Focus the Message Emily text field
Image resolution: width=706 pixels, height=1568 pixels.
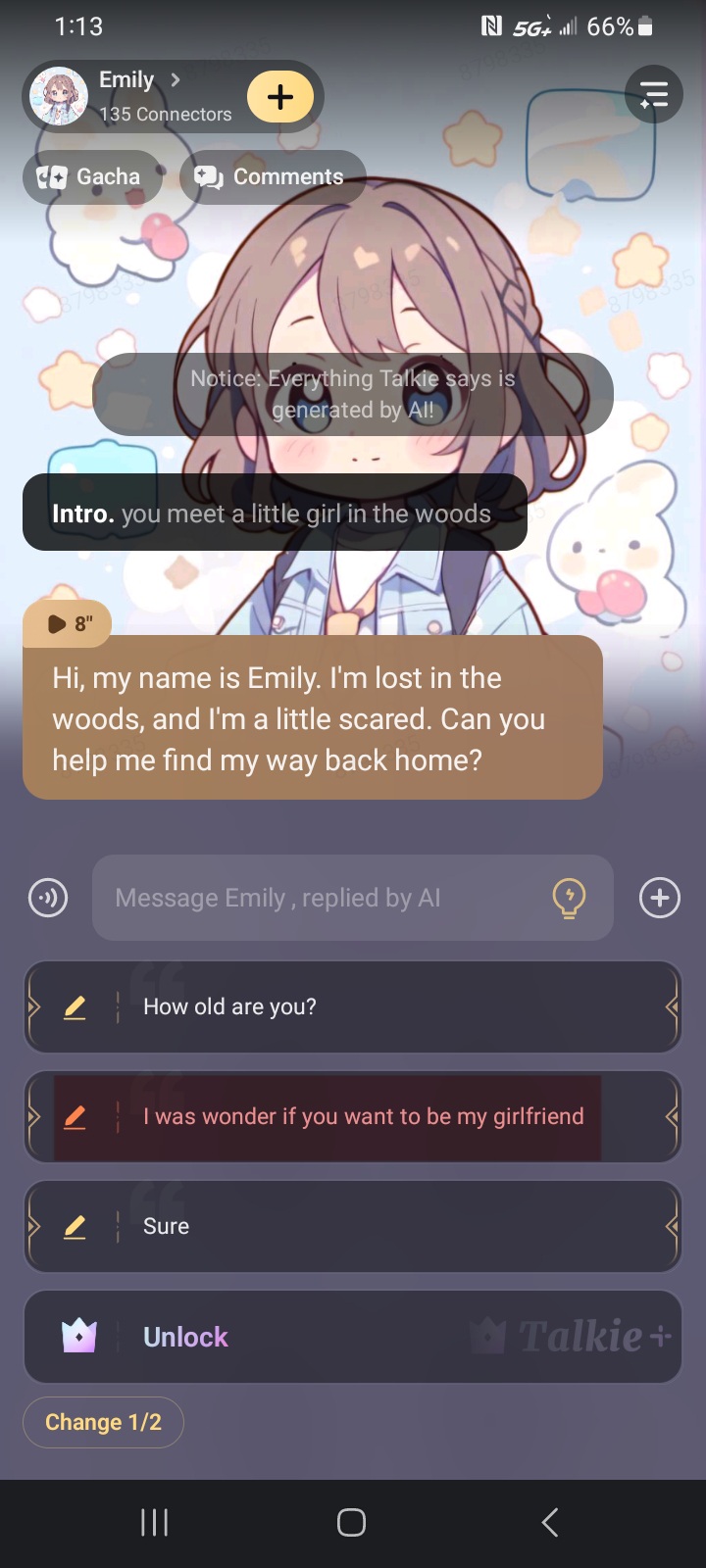point(324,898)
